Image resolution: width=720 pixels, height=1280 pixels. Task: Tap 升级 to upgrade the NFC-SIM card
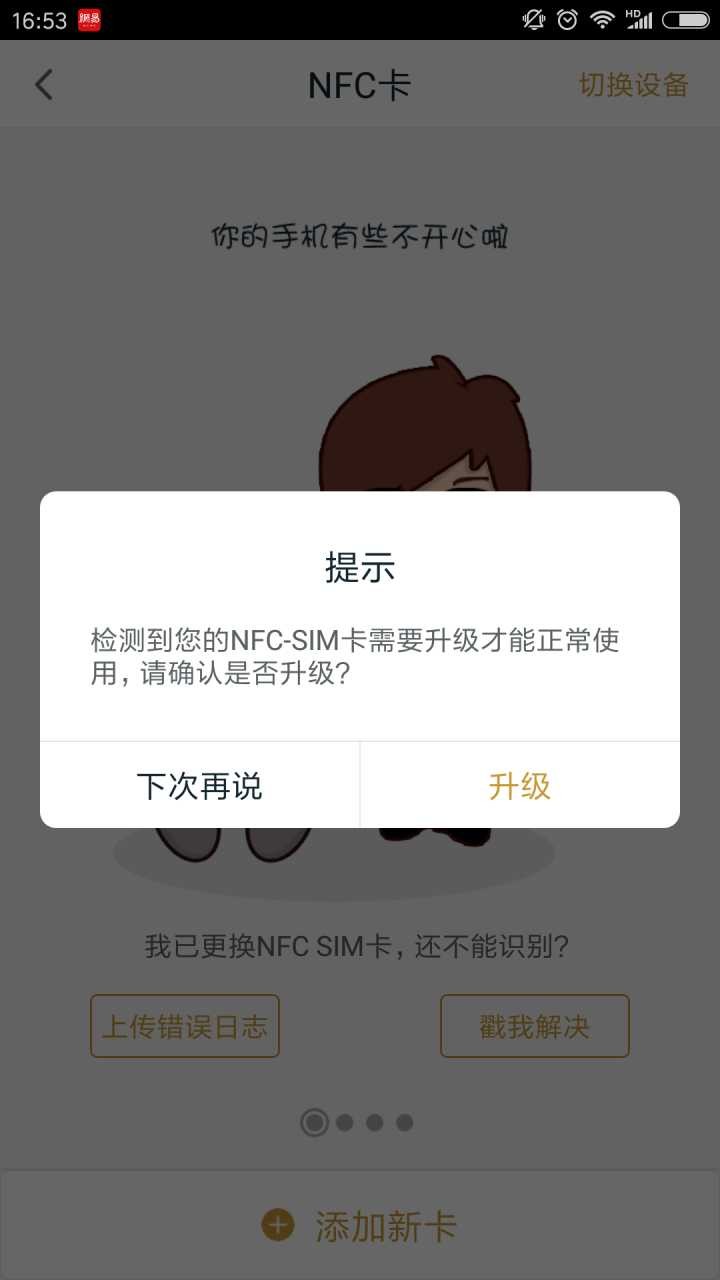click(519, 786)
